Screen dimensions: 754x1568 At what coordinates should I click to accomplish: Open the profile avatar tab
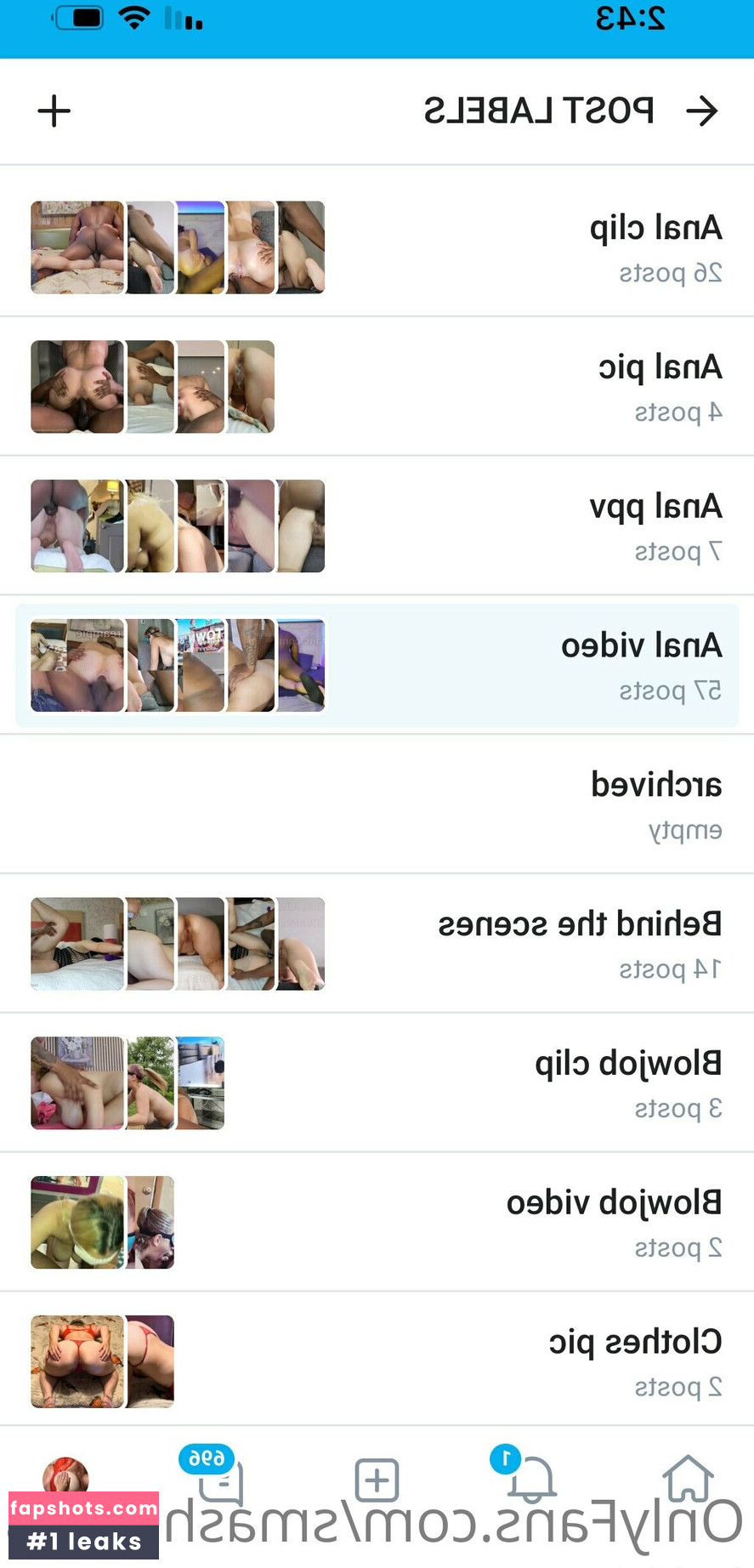coord(65,1478)
